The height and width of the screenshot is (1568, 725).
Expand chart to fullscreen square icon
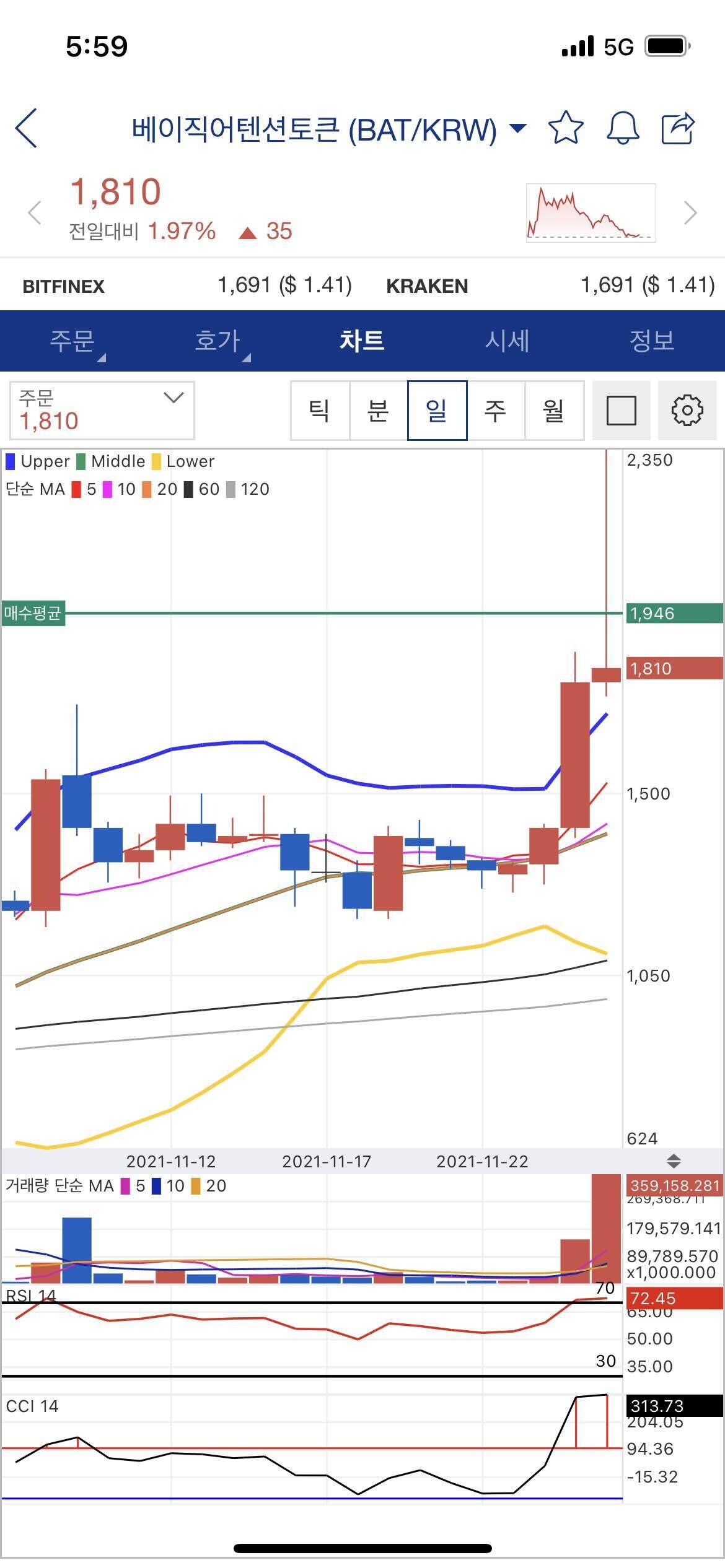tap(621, 410)
